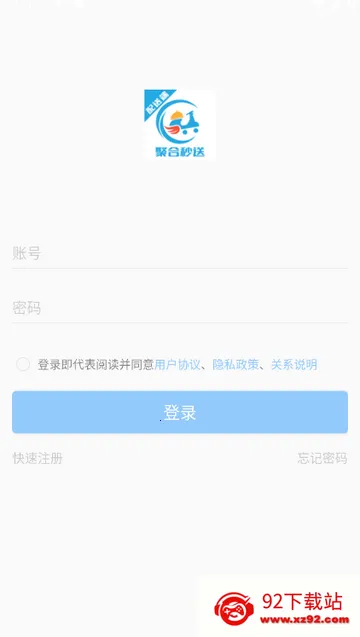Open the 关系说明 link
This screenshot has height=637, width=360.
tap(294, 365)
